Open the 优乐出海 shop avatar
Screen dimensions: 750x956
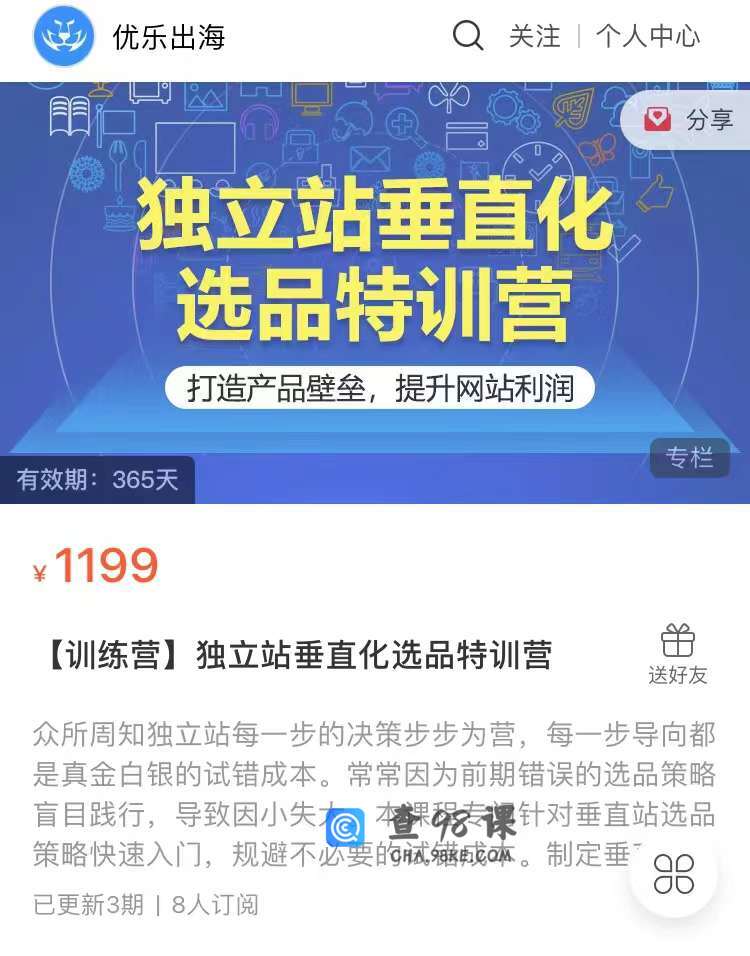[64, 36]
